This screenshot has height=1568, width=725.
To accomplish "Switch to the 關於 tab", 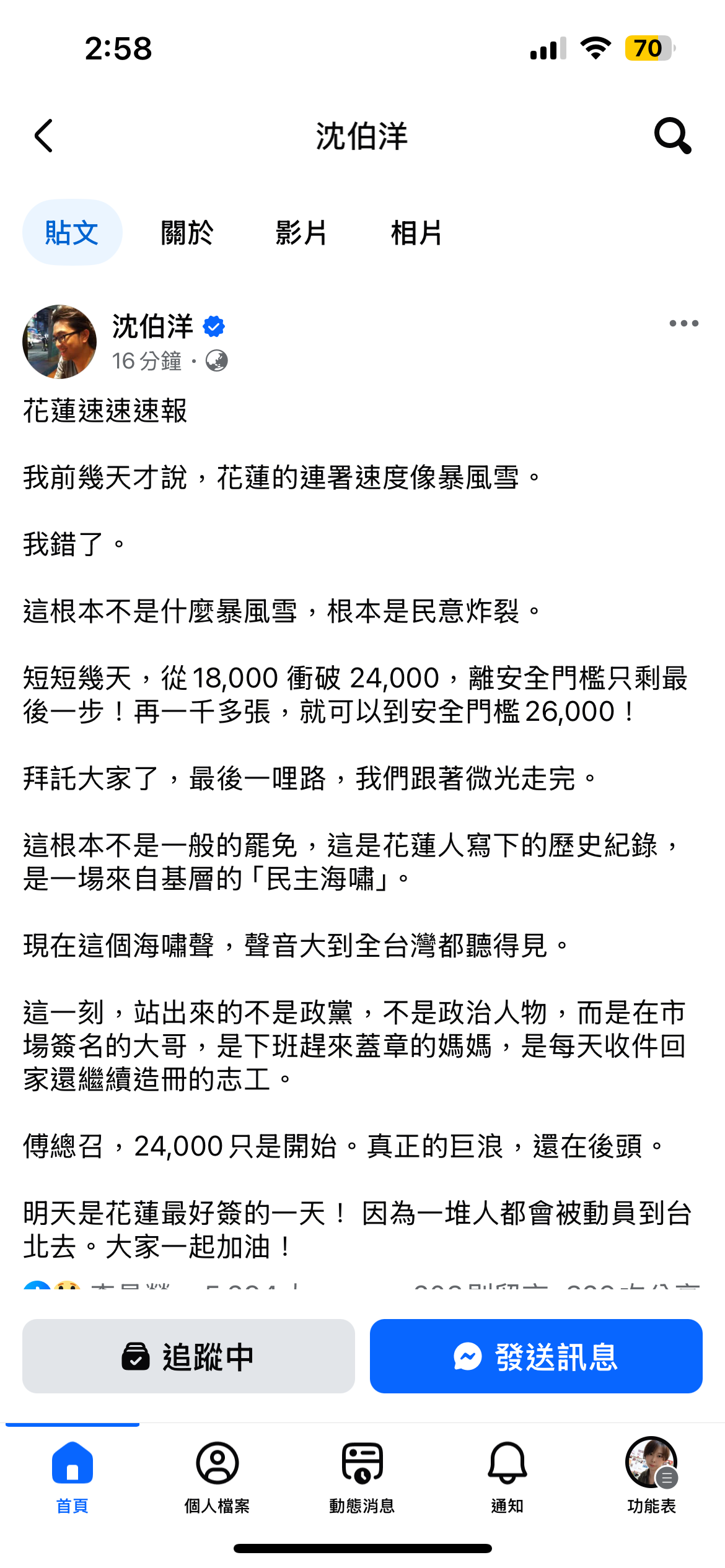I will [x=187, y=233].
